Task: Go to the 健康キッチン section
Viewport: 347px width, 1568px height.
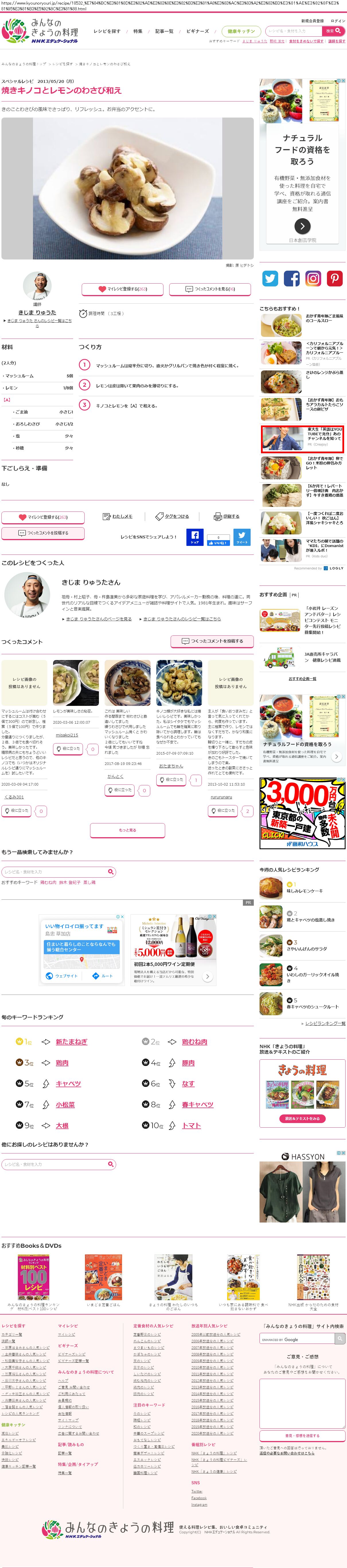Action: [x=241, y=31]
